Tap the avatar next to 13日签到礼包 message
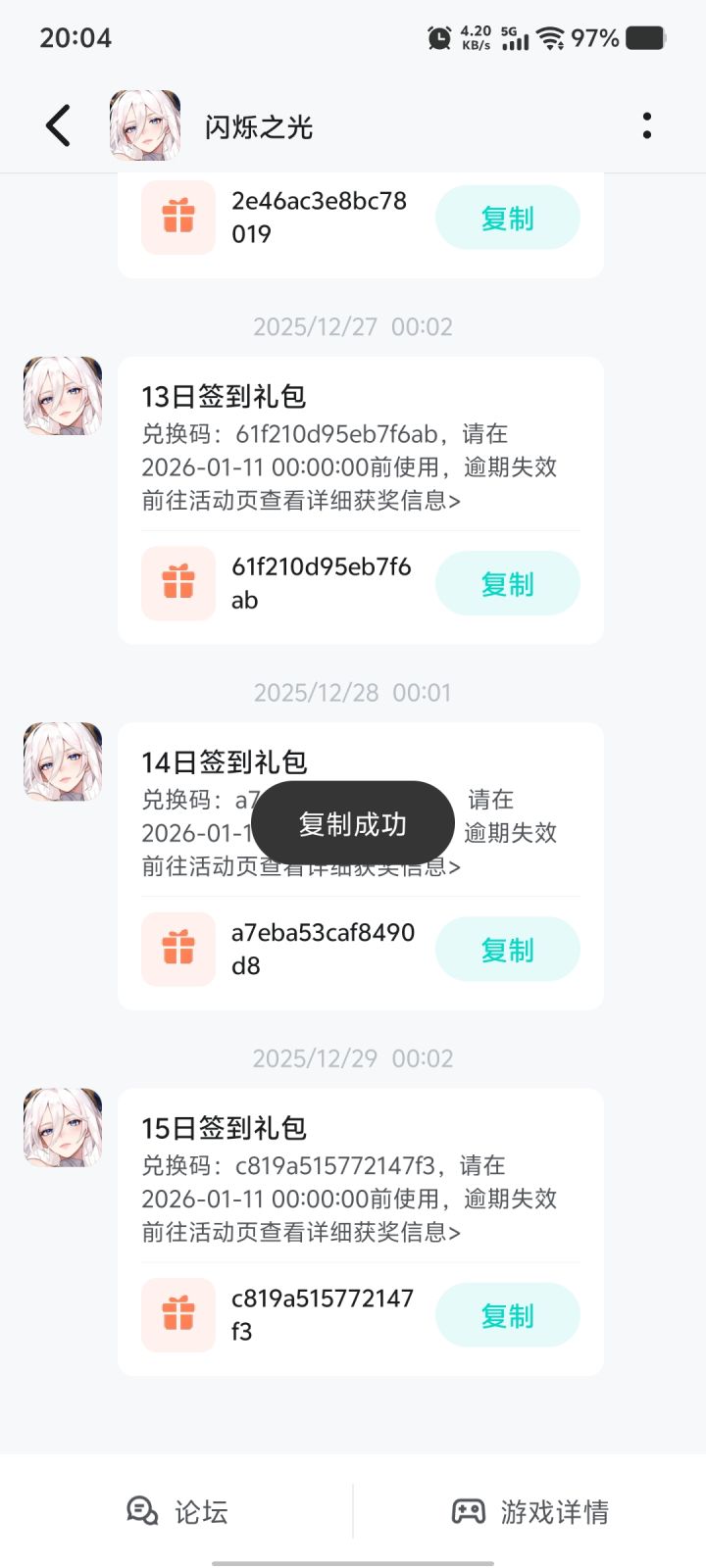The height and width of the screenshot is (1568, 706). (62, 395)
